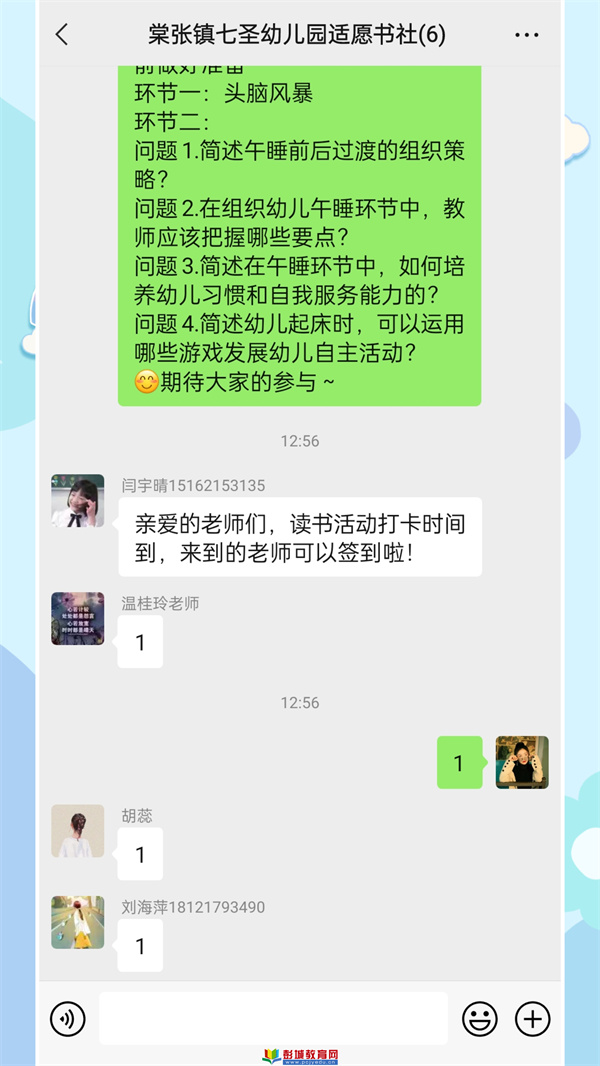Switch to voice message input

68,1019
